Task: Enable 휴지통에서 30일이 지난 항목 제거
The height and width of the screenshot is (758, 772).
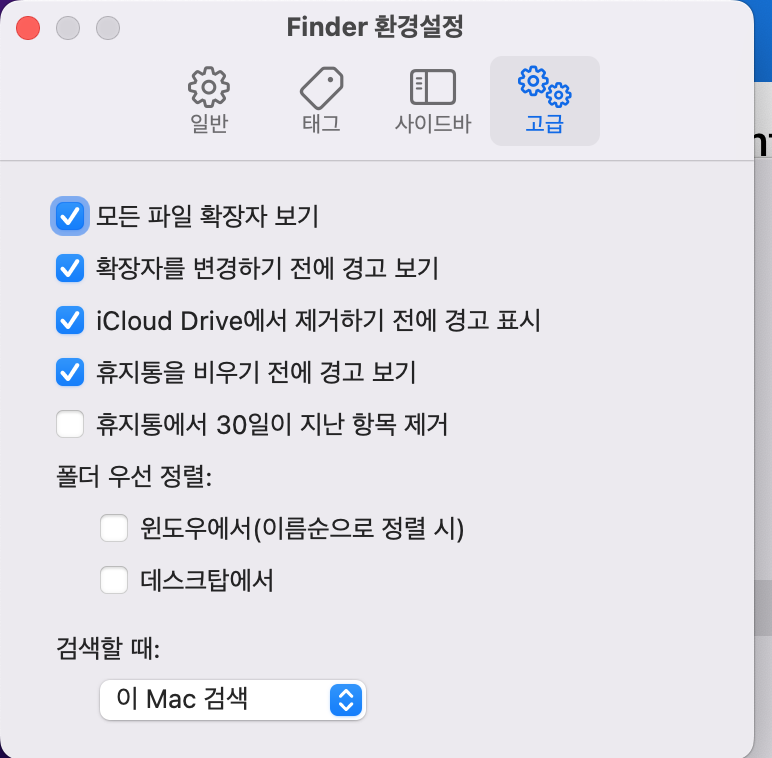Action: point(69,425)
